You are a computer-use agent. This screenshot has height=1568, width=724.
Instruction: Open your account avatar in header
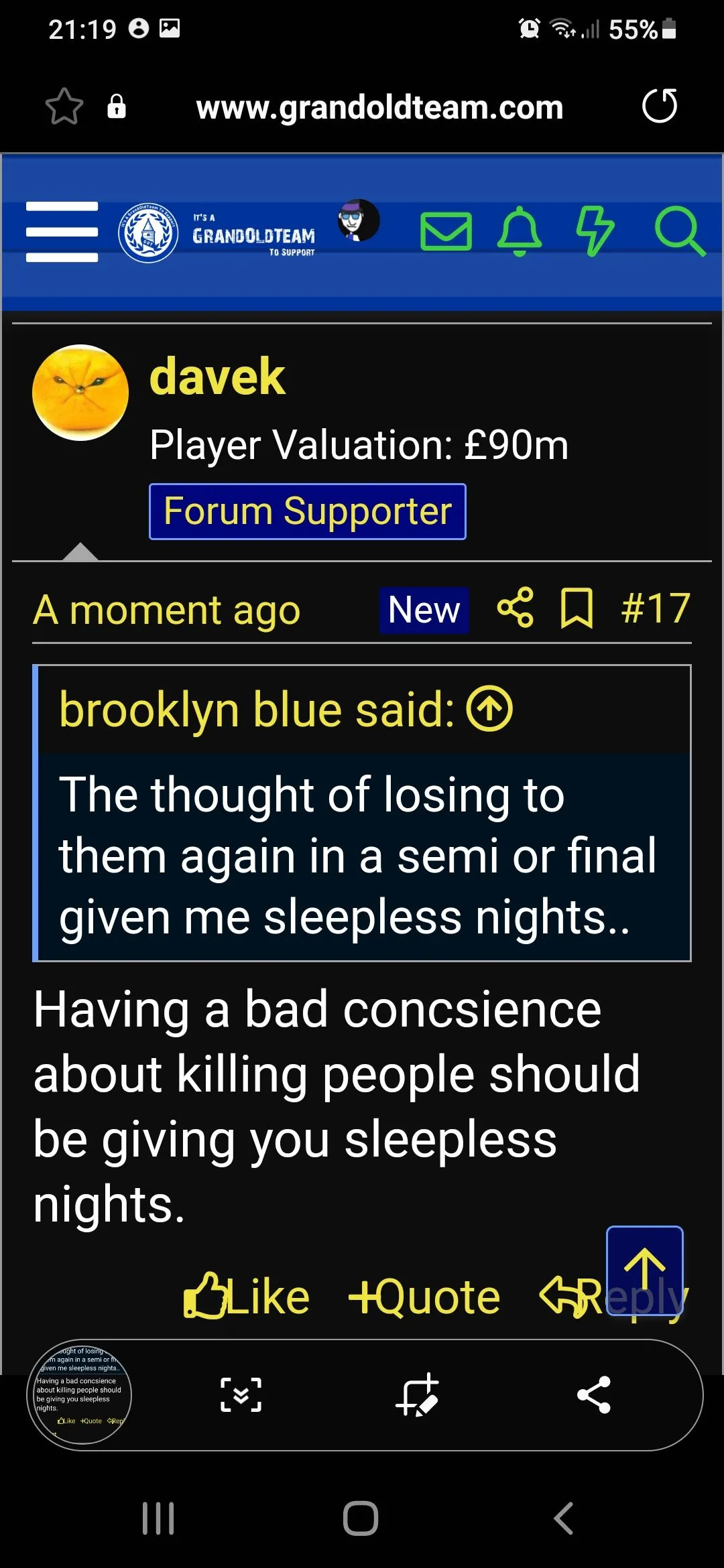click(359, 220)
